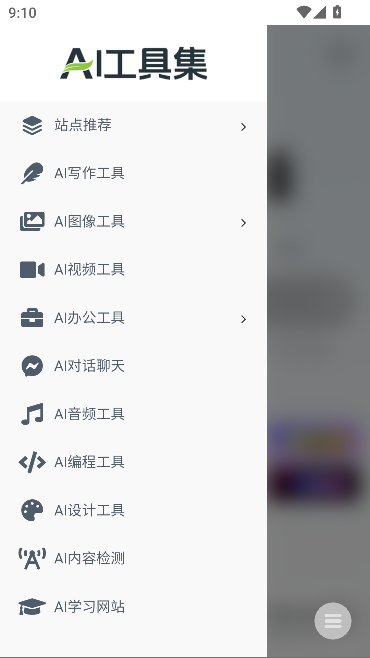The height and width of the screenshot is (658, 370).
Task: Open AI设计工具
Action: coord(133,510)
